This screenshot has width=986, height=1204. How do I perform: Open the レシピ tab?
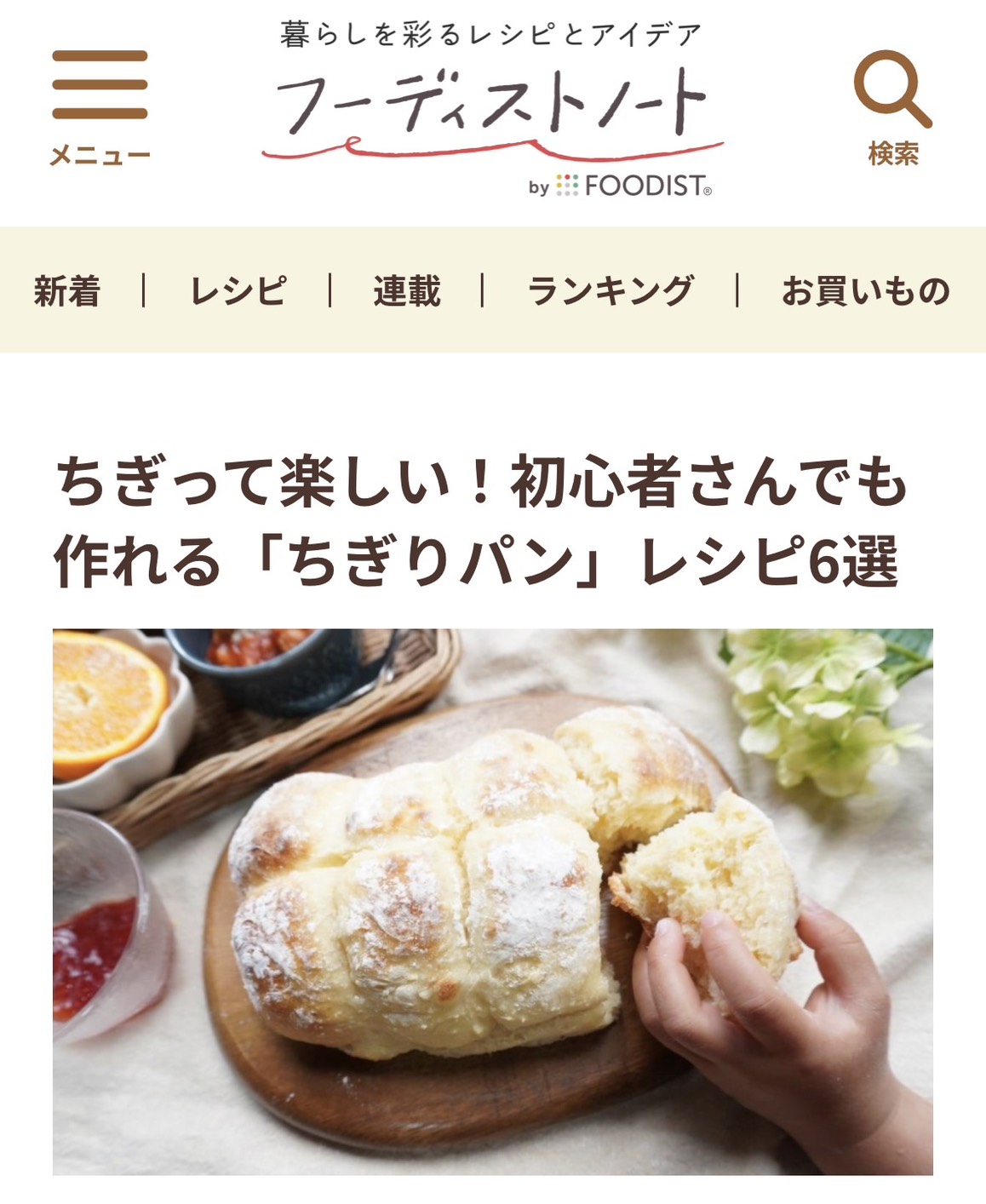pyautogui.click(x=238, y=291)
